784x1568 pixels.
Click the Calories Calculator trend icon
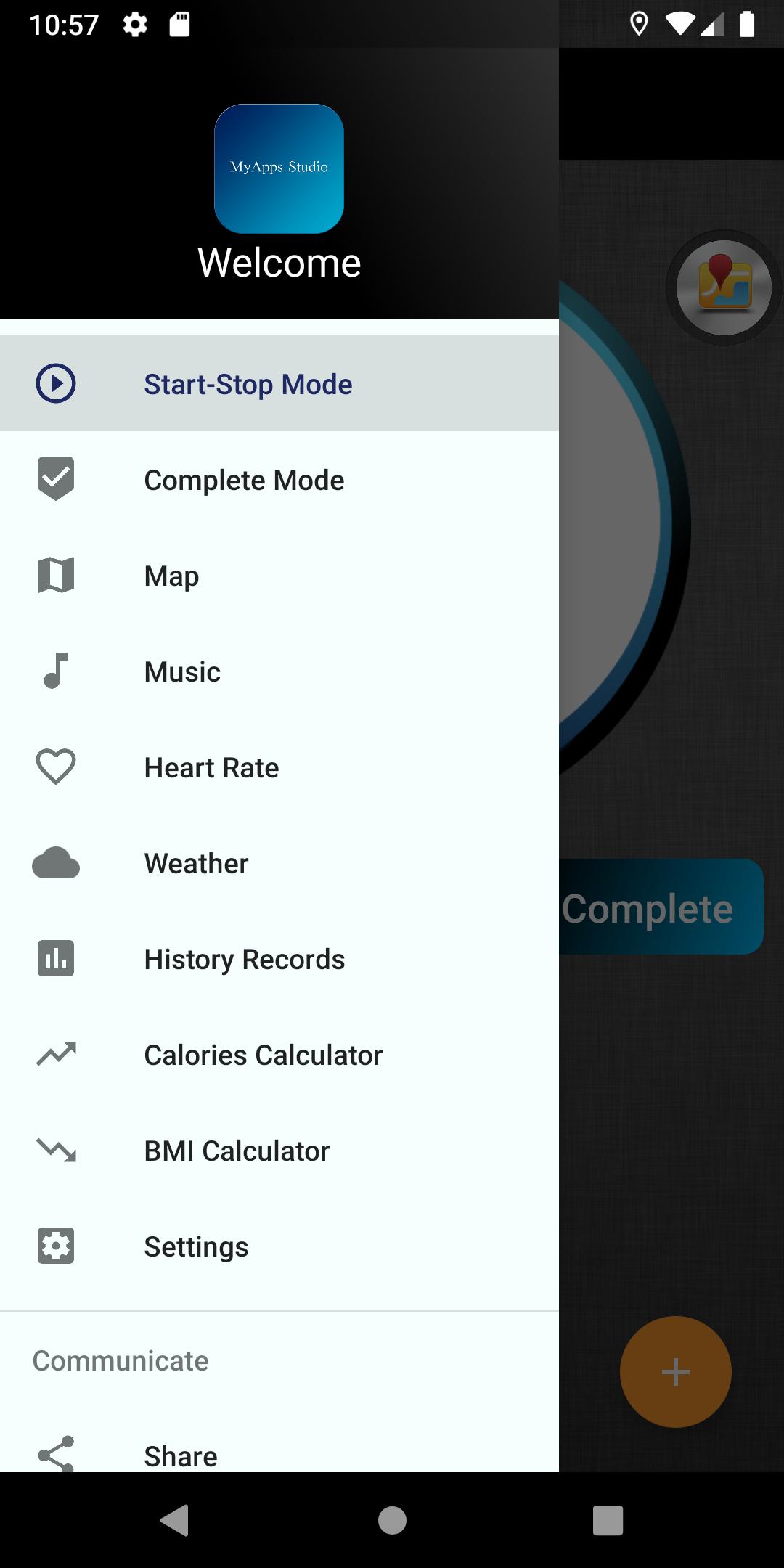click(54, 1053)
